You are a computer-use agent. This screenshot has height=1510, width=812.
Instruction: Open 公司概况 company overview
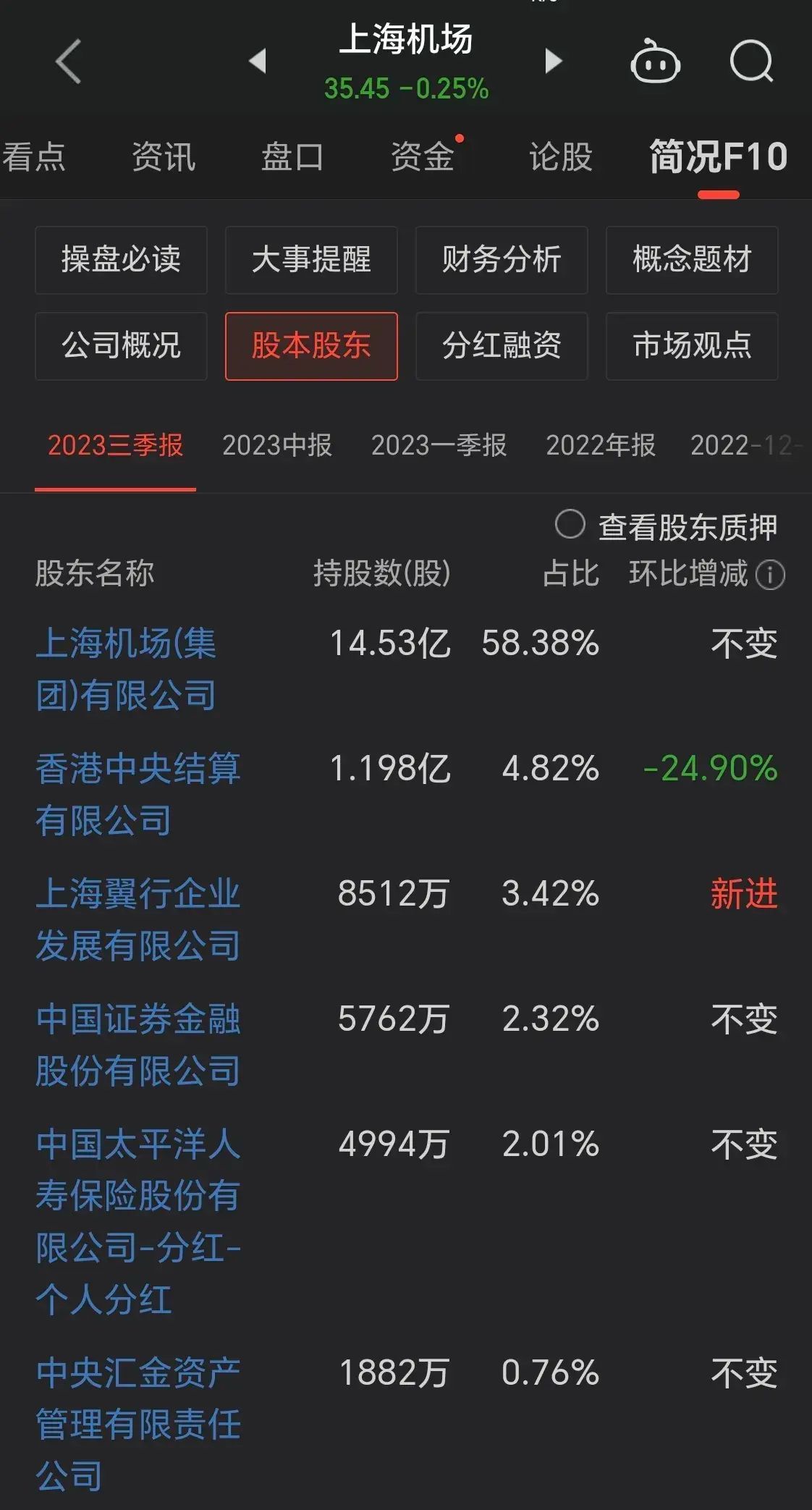click(120, 347)
